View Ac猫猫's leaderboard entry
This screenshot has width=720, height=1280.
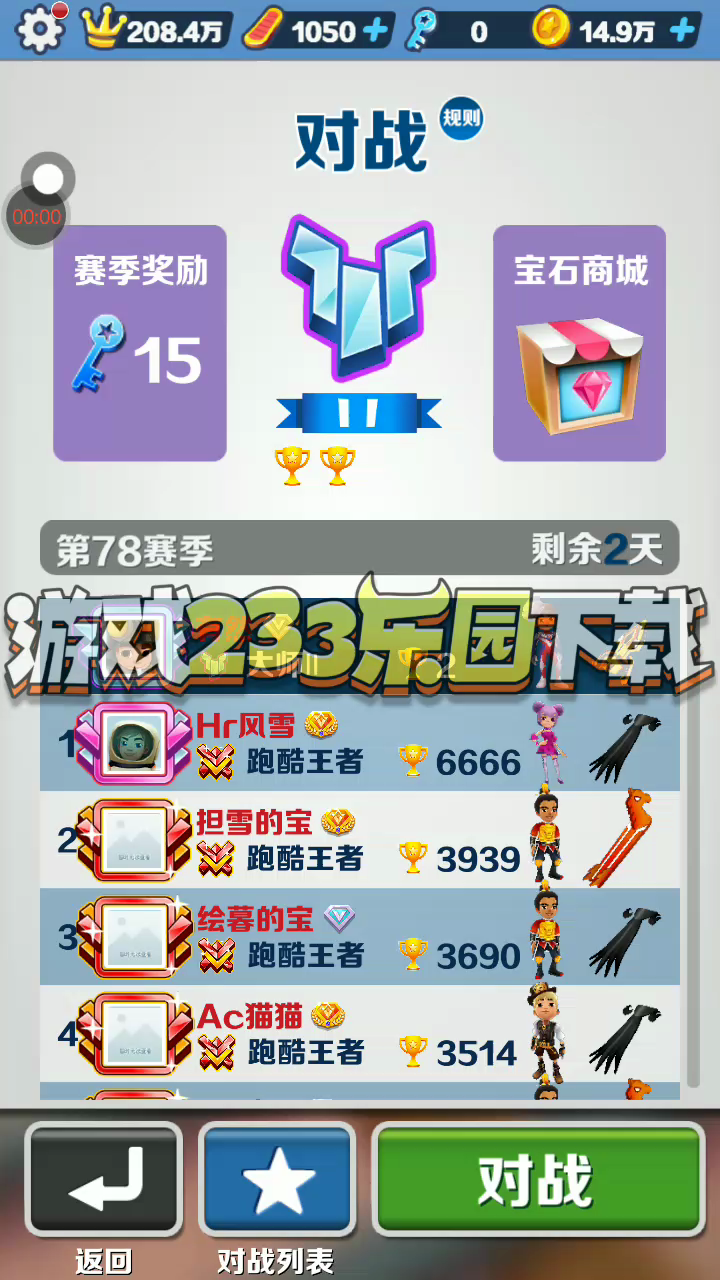tap(360, 1034)
